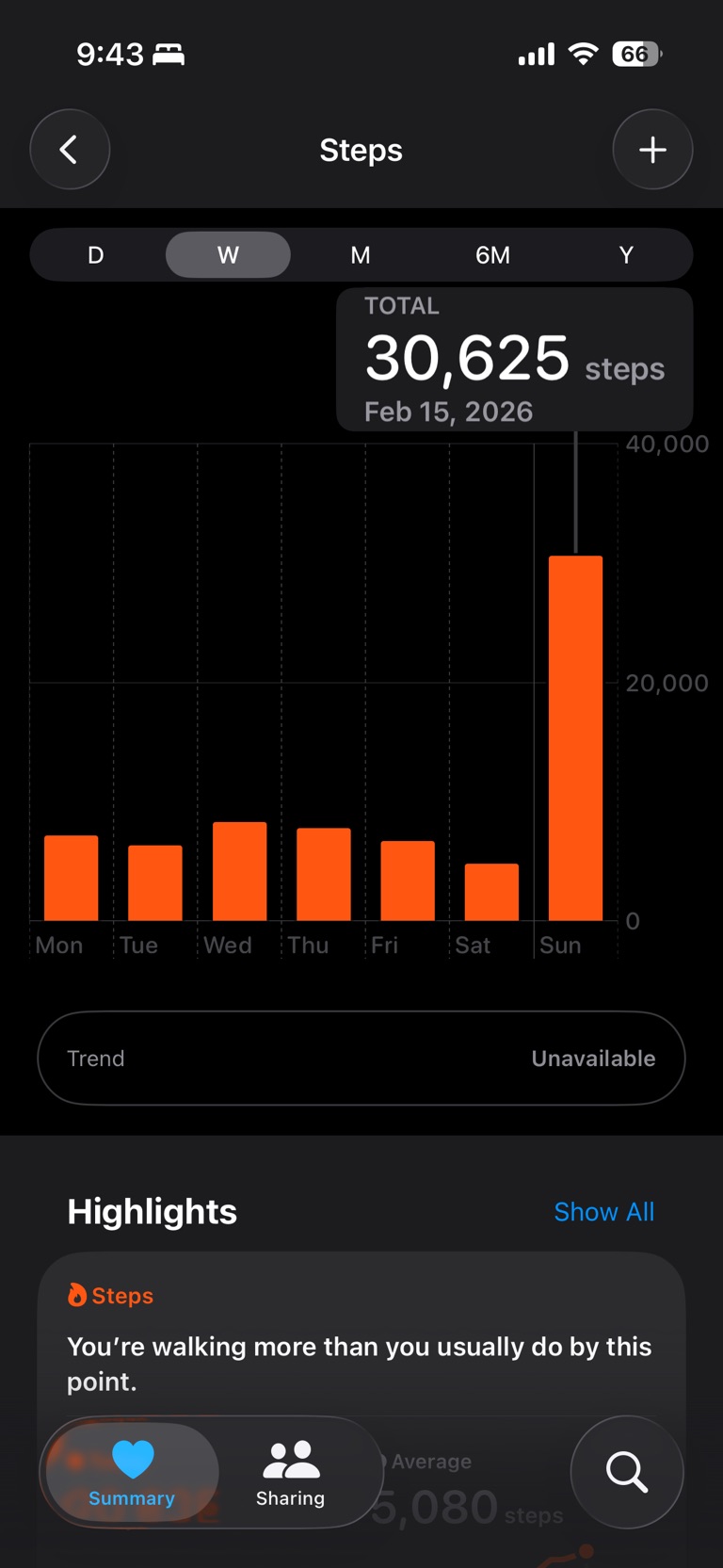Select the Wed bar in chart
This screenshot has height=1568, width=723.
click(239, 871)
